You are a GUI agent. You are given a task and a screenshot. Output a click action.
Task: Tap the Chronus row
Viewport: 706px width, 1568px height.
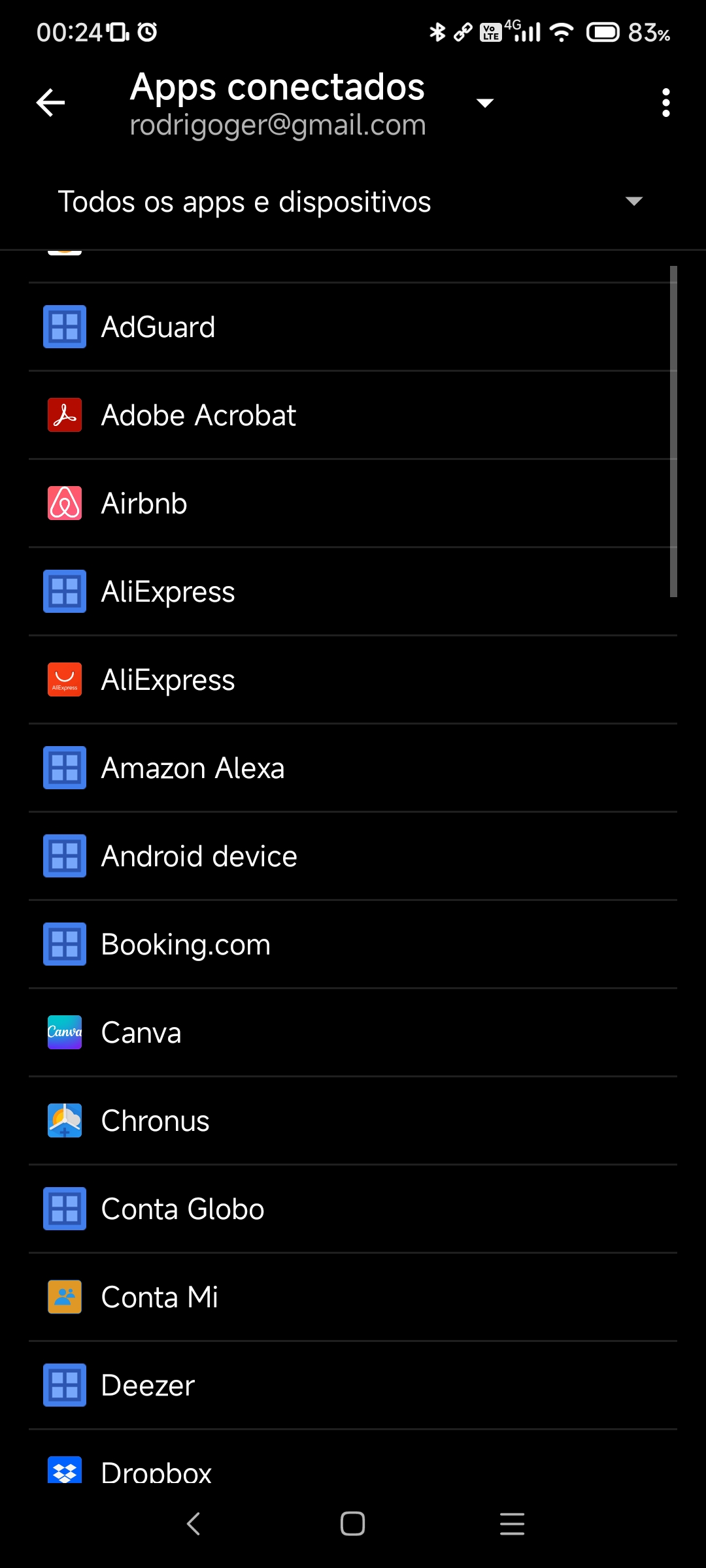click(x=353, y=1120)
